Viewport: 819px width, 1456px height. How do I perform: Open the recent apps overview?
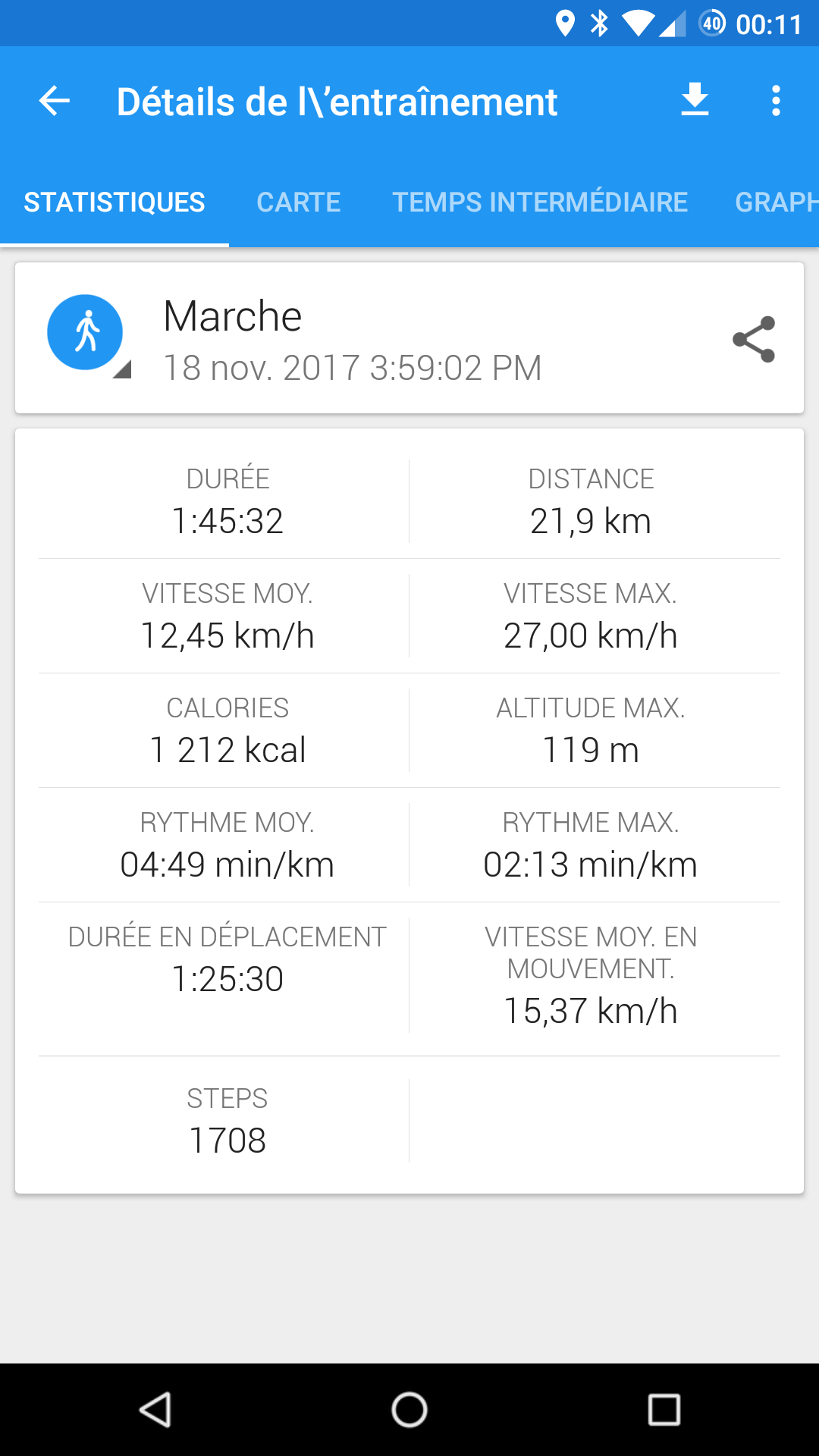tap(664, 1410)
